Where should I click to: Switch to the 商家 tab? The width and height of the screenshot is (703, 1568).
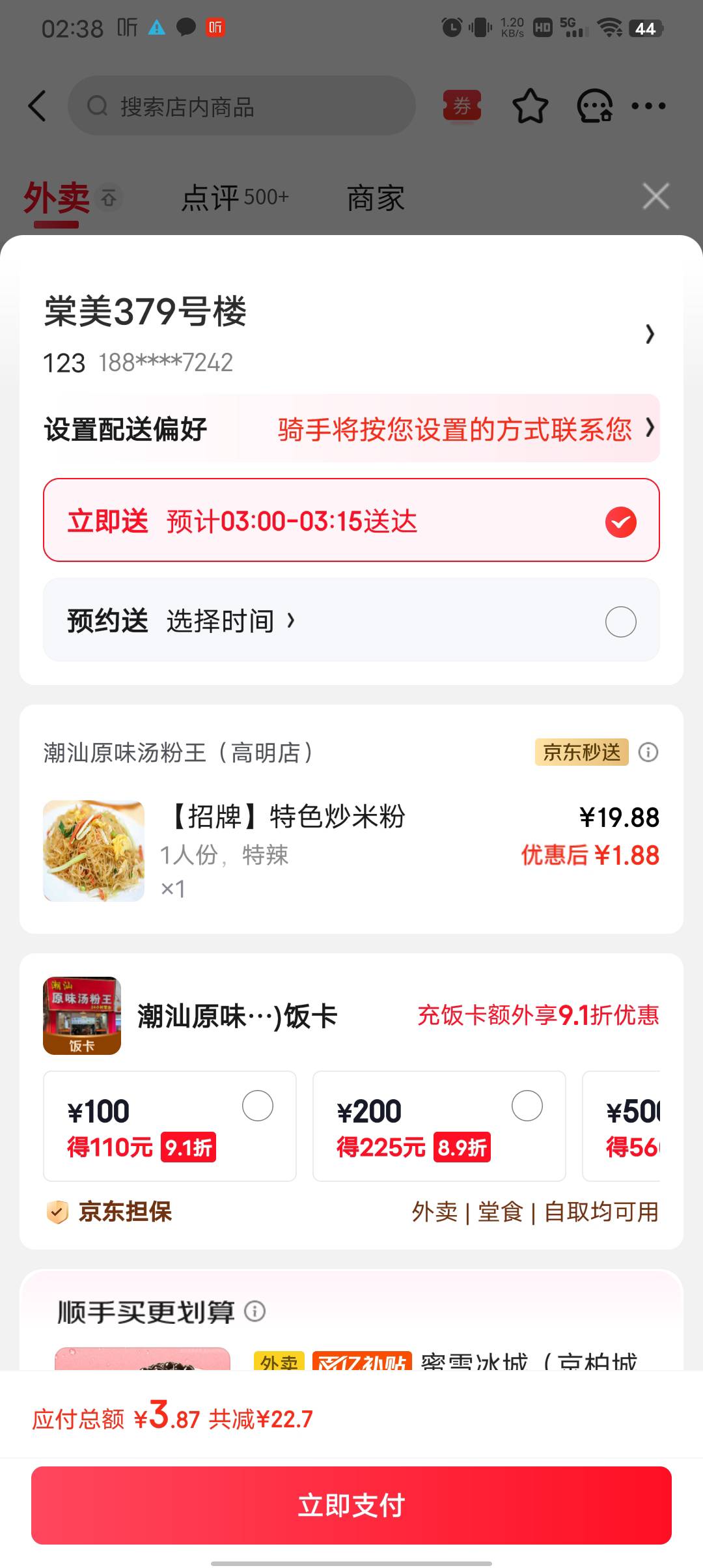tap(376, 198)
